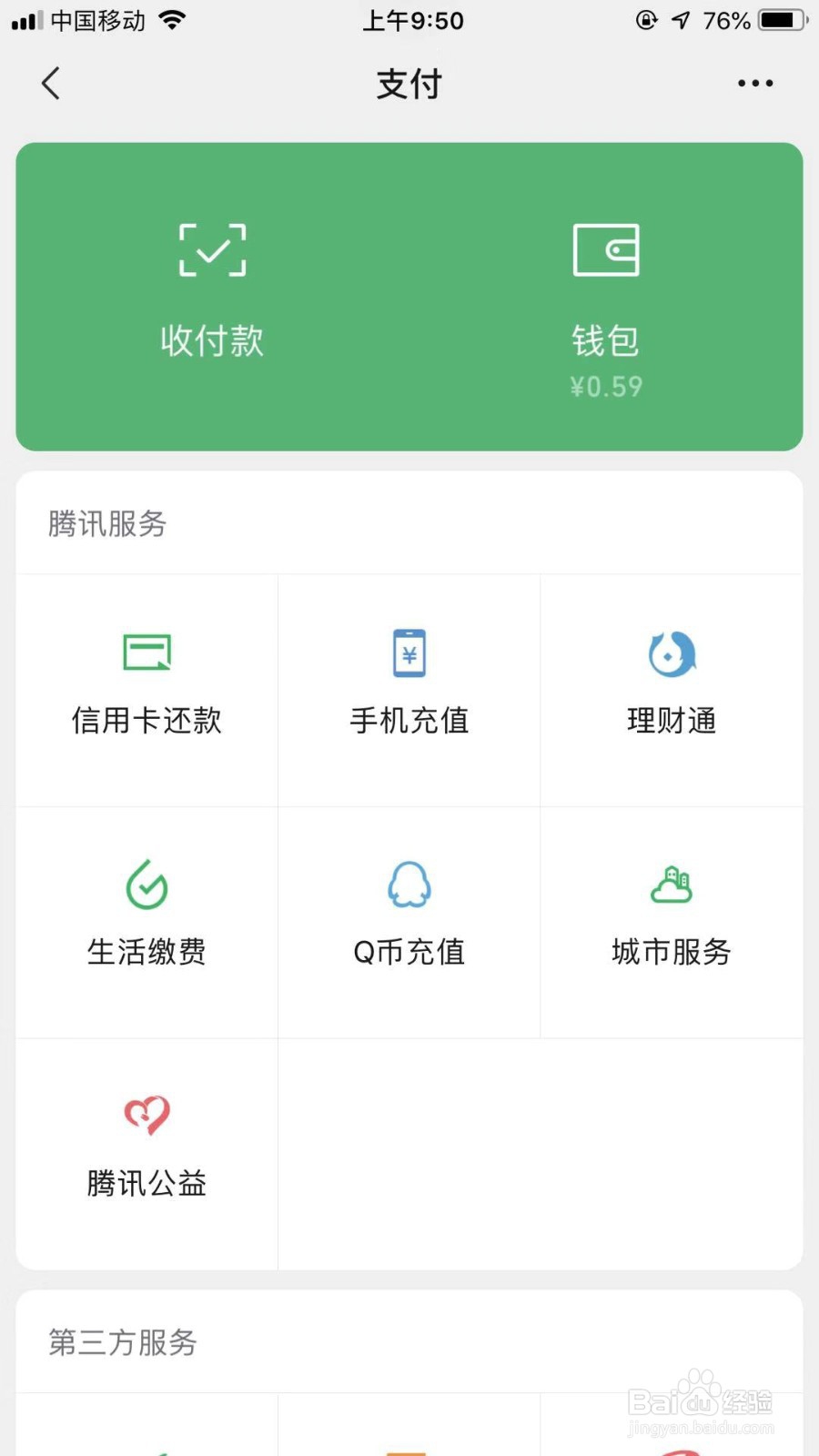Open the three-dot more options menu
The width and height of the screenshot is (819, 1456).
pos(755,84)
